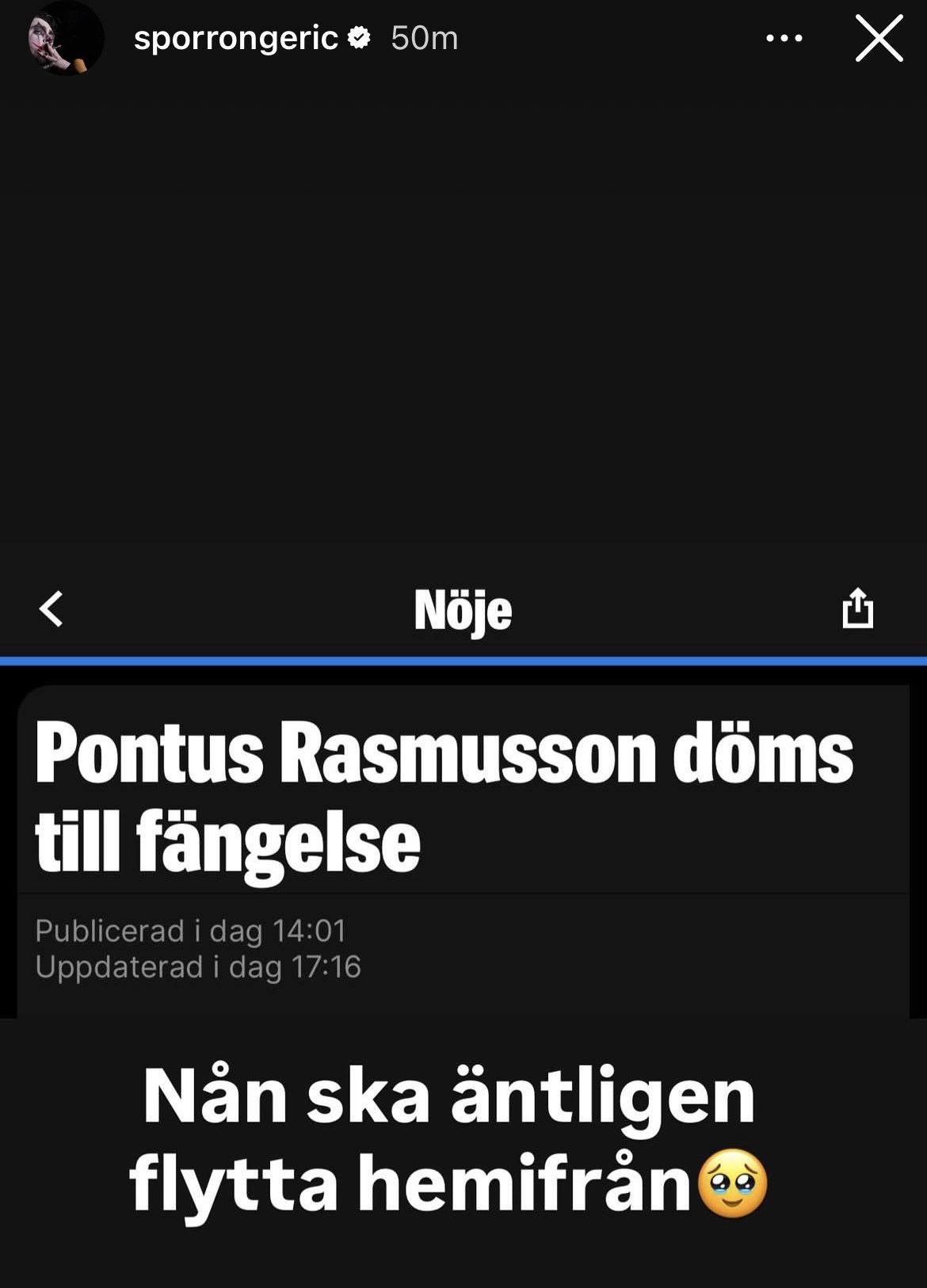Viewport: 927px width, 1288px height.
Task: Open the story's three-dot options menu
Action: (x=784, y=38)
